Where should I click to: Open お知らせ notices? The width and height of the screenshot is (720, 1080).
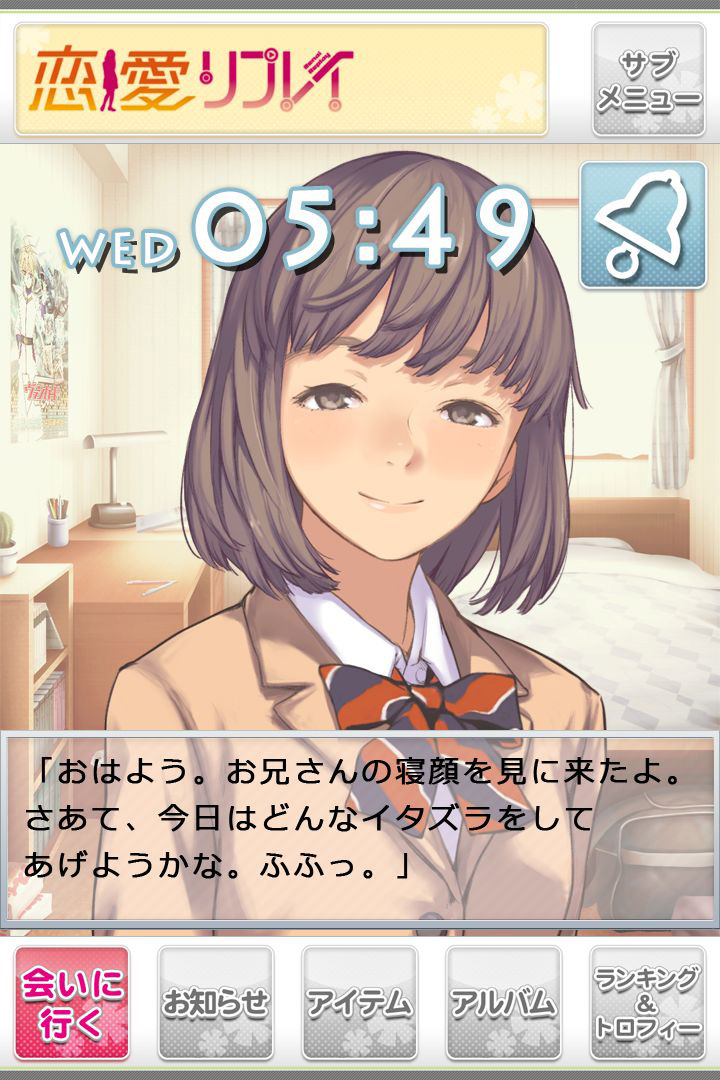click(x=216, y=1003)
